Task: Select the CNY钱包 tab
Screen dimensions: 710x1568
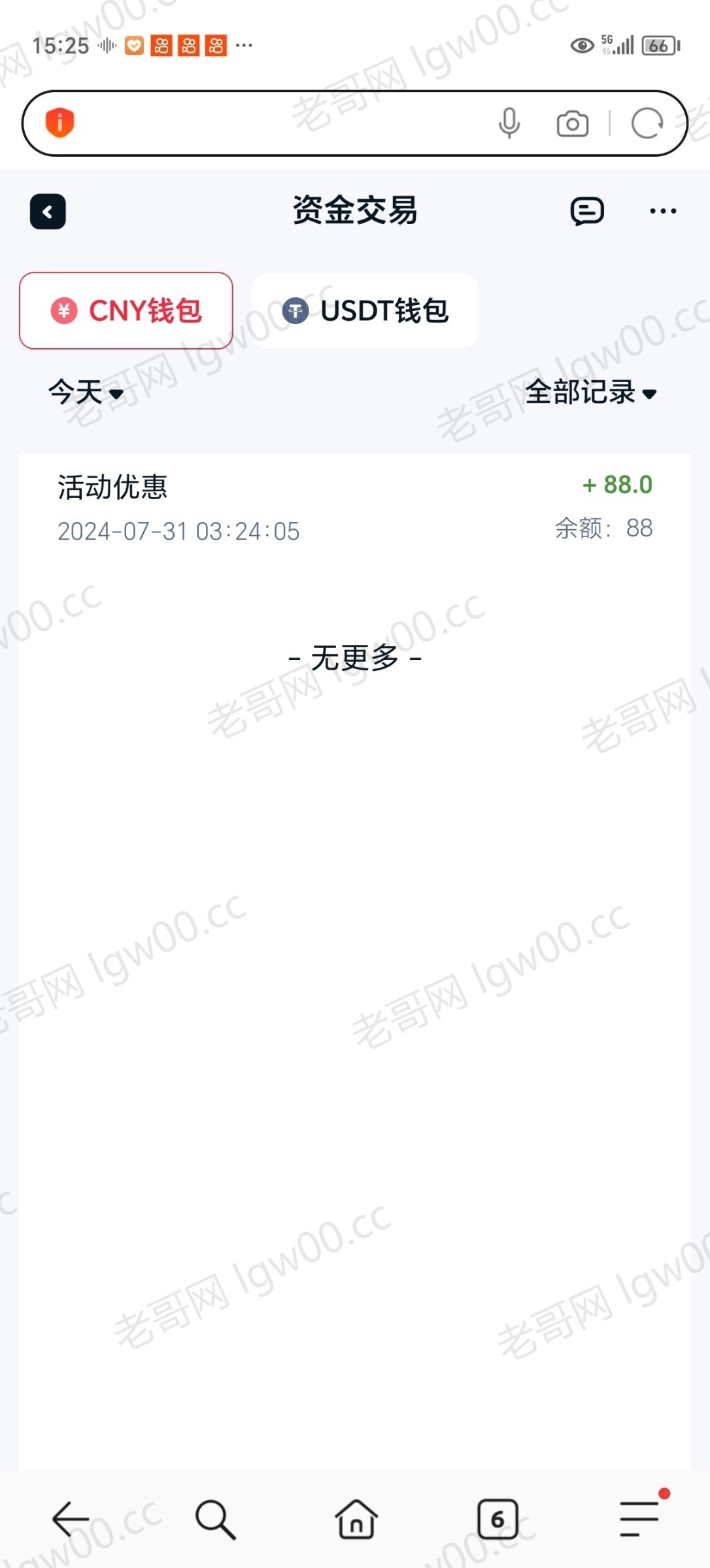Action: pyautogui.click(x=126, y=310)
